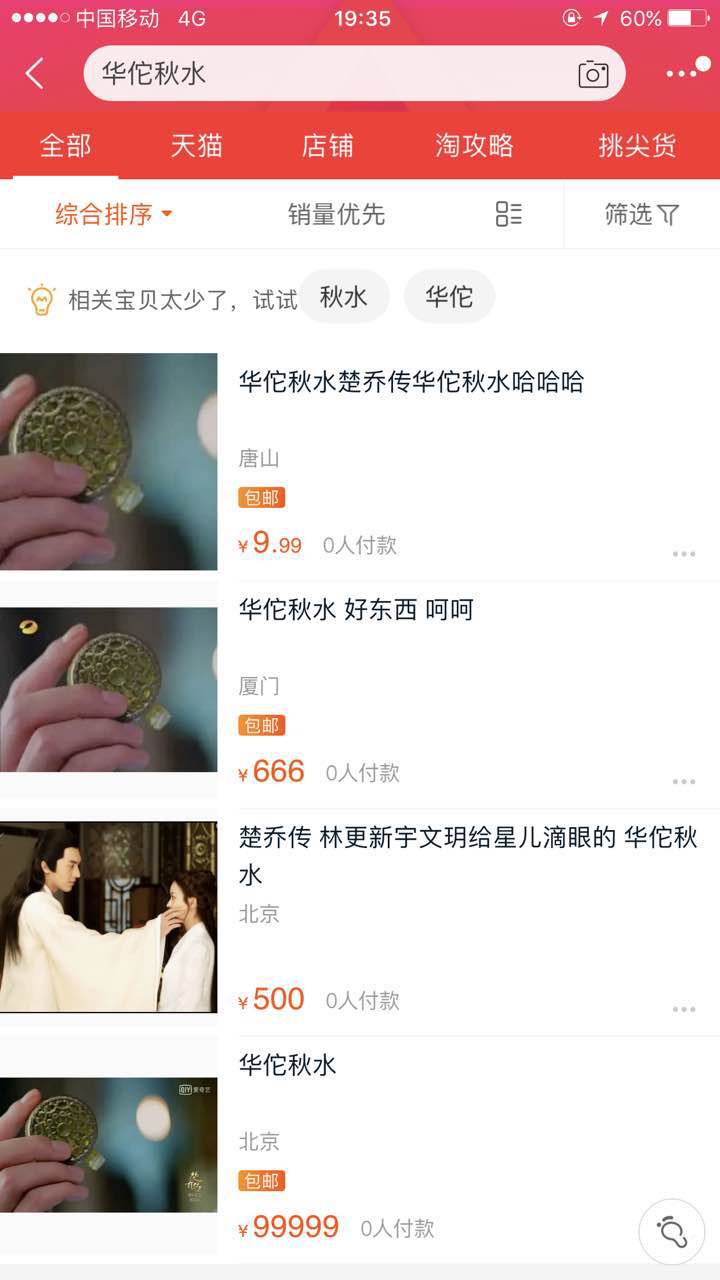
Task: Open camera image search in the search bar
Action: [x=594, y=73]
